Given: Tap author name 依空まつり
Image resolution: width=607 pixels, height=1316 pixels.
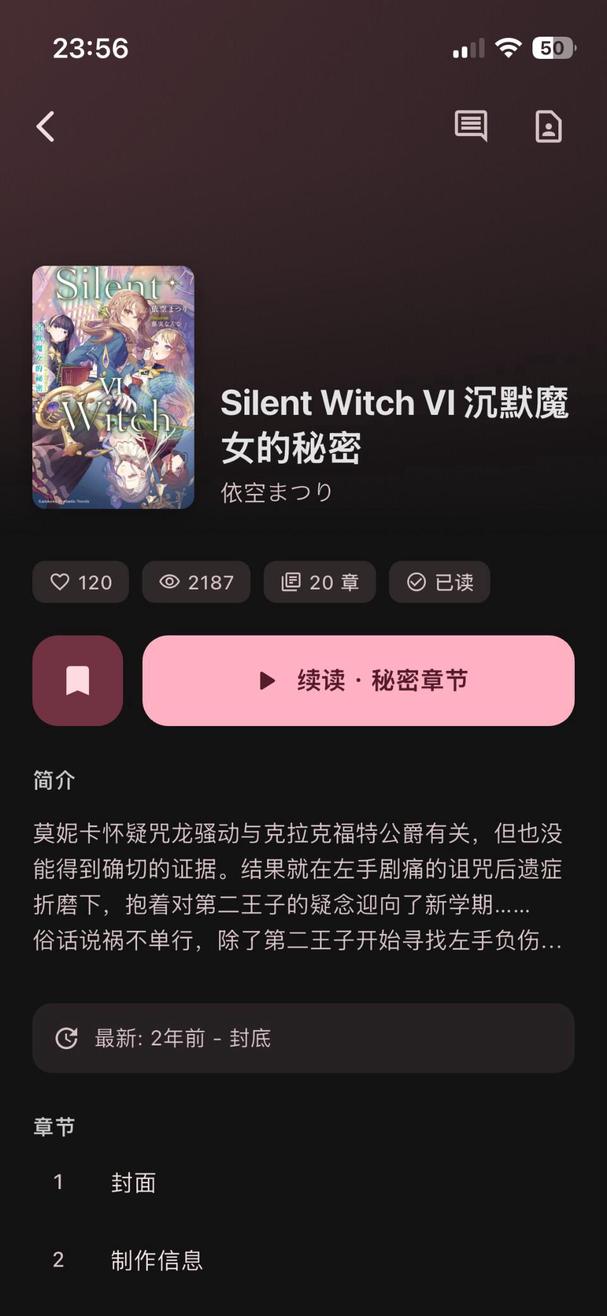Looking at the screenshot, I should (x=277, y=492).
